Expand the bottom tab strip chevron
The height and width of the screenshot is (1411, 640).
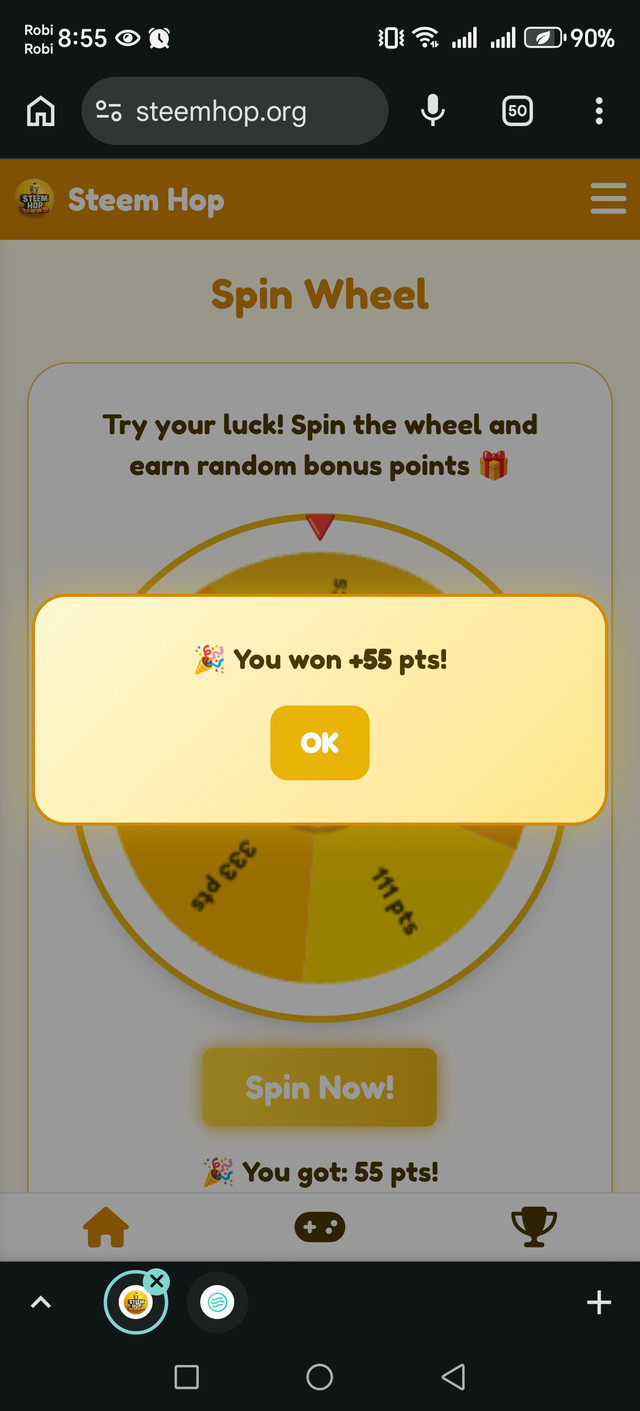[x=41, y=1302]
